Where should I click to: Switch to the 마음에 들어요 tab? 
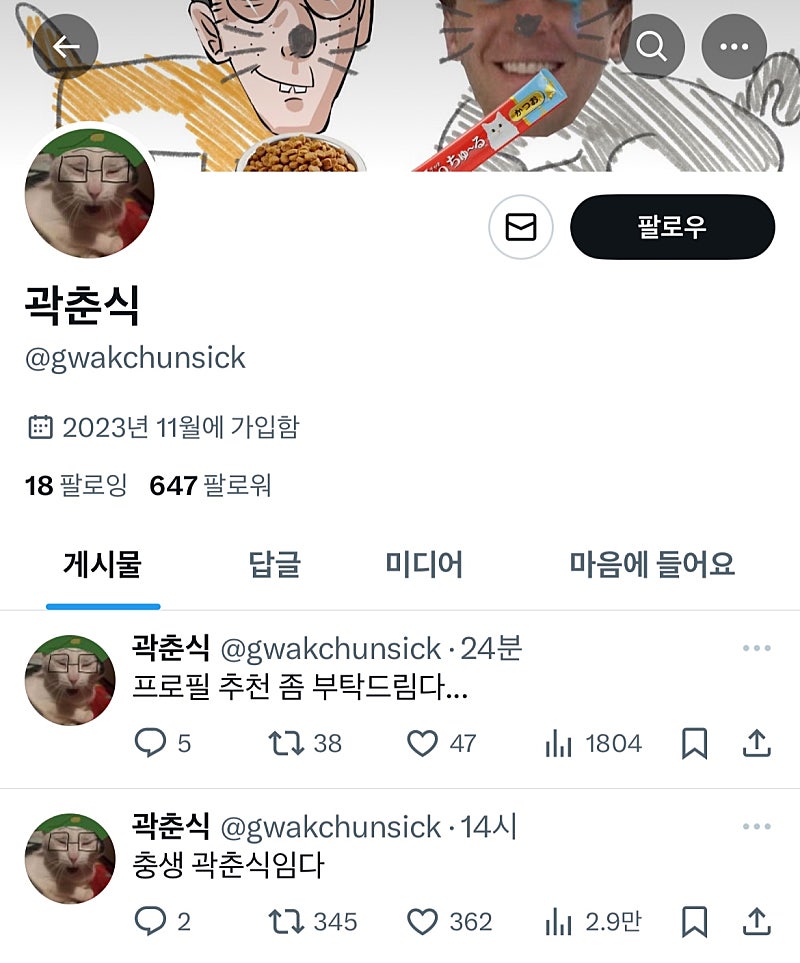click(652, 565)
